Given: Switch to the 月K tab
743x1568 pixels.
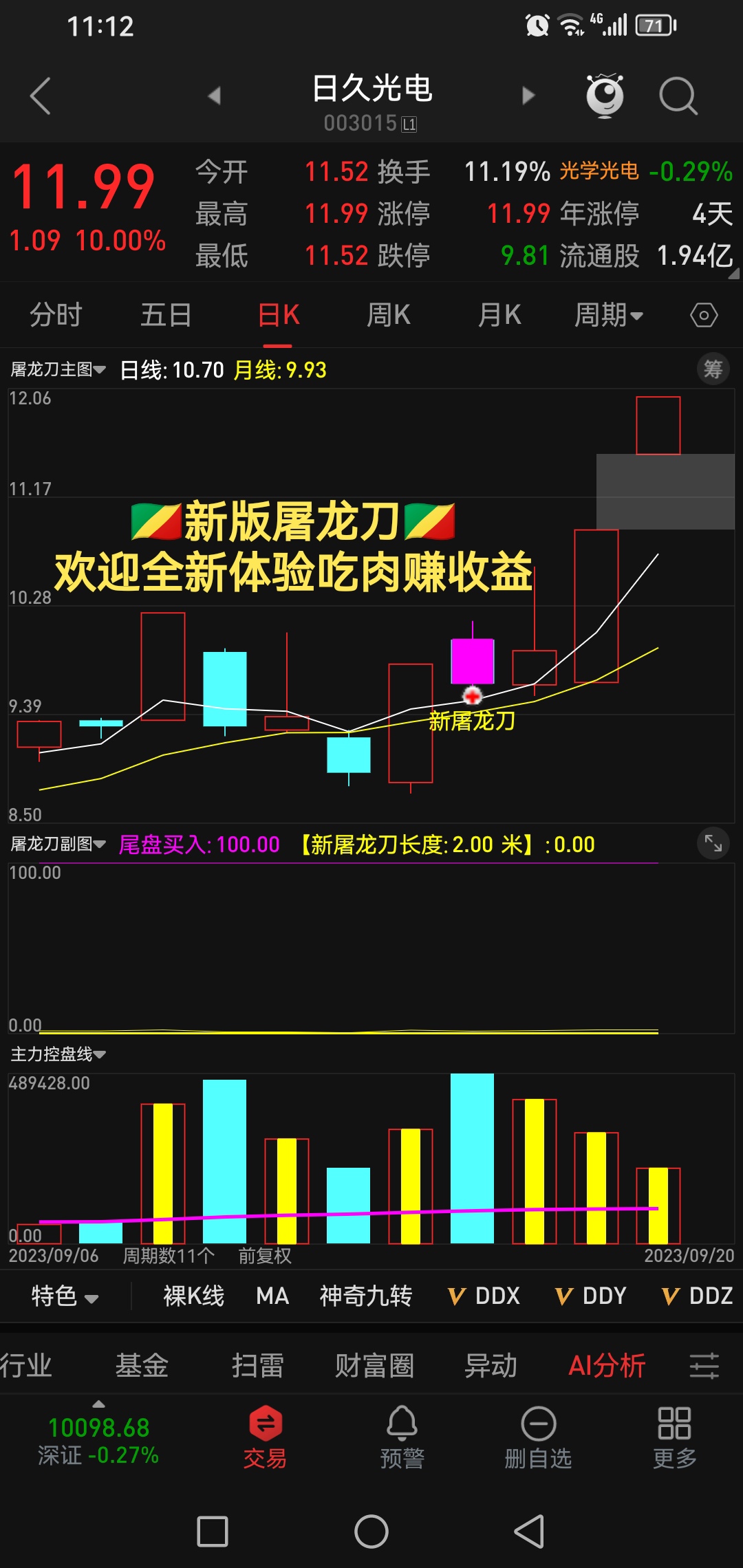Looking at the screenshot, I should pos(499,316).
